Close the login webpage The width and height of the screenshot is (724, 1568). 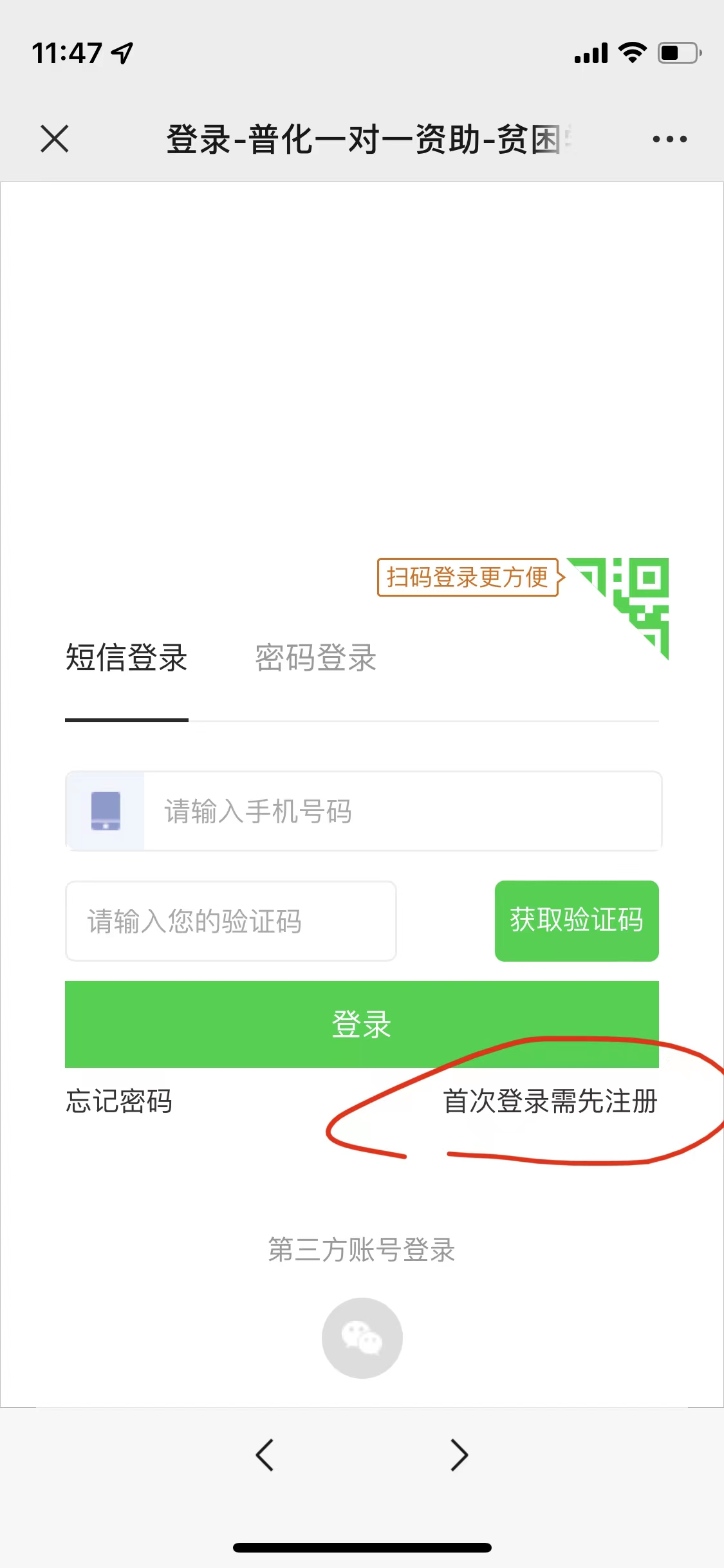[55, 139]
